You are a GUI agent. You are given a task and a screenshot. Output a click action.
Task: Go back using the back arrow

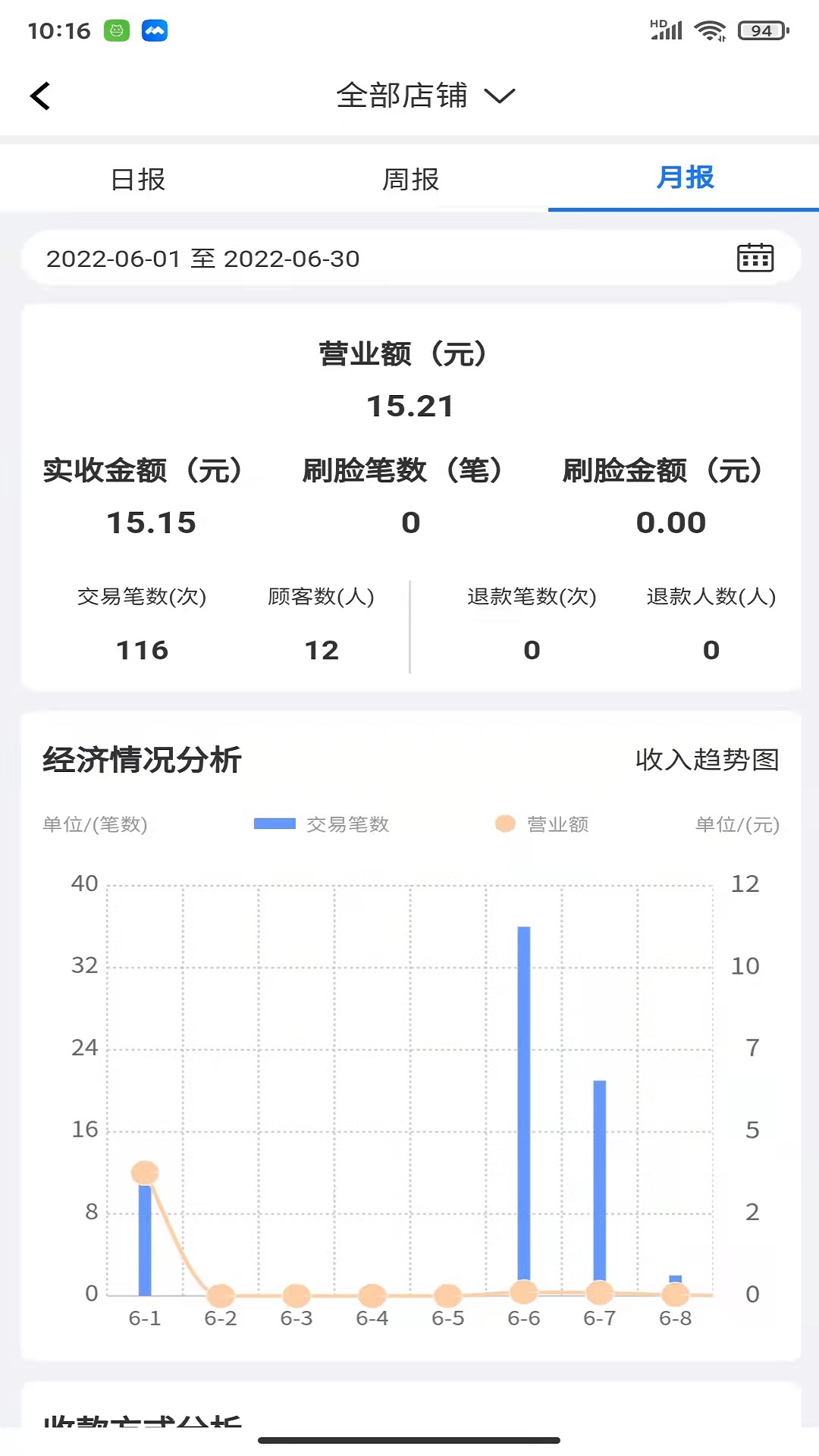[x=40, y=96]
